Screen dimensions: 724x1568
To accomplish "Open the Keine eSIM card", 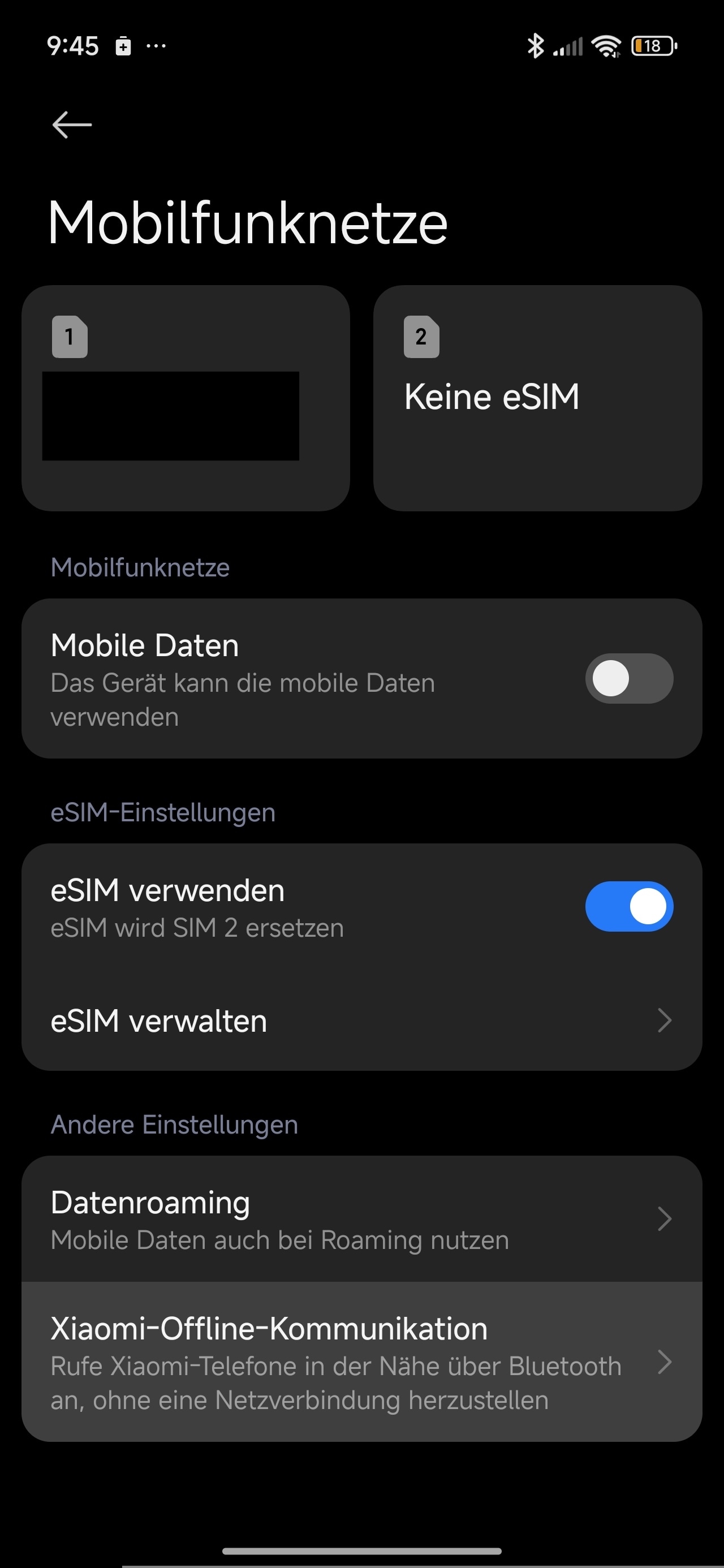I will [x=537, y=398].
